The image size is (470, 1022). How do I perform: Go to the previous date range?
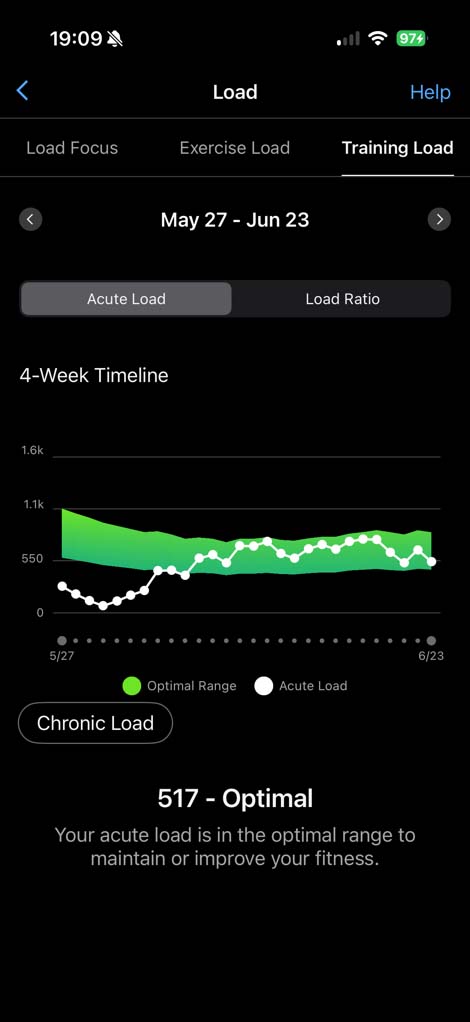31,219
